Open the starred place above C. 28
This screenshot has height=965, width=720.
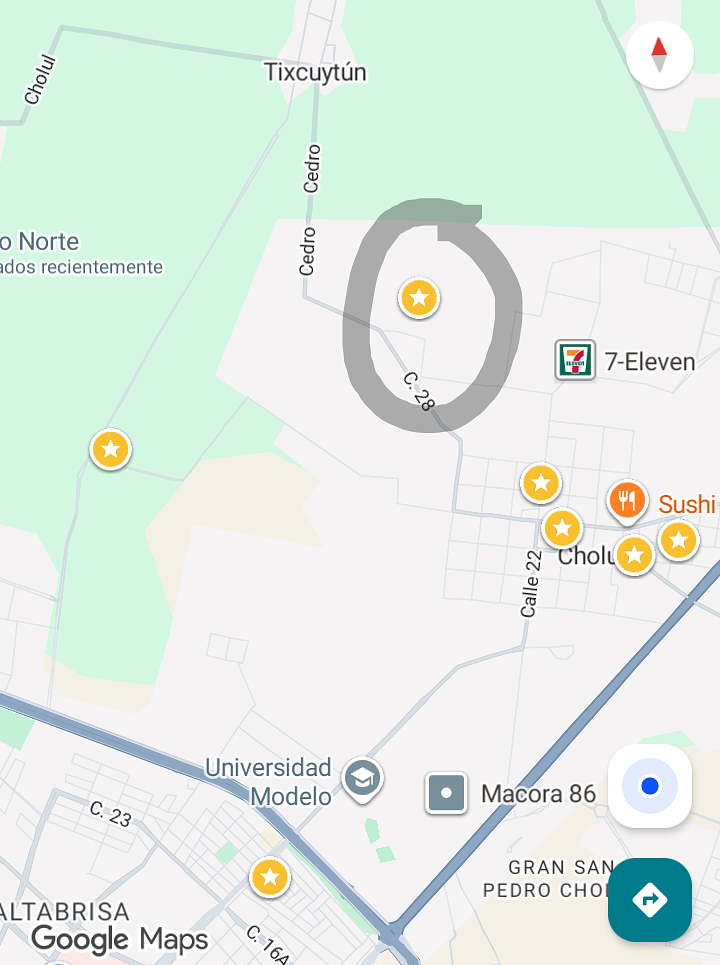click(419, 298)
